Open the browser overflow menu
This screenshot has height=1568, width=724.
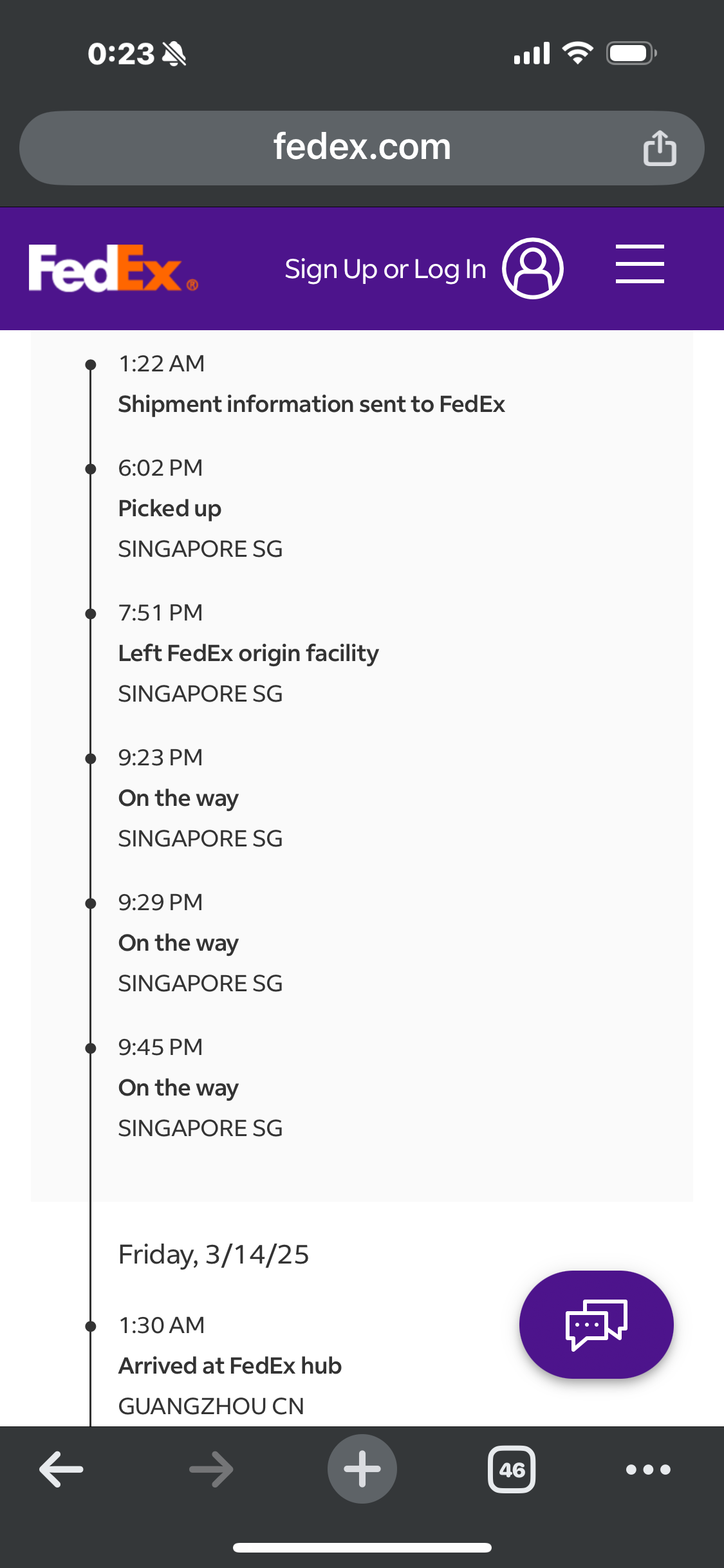[648, 1469]
